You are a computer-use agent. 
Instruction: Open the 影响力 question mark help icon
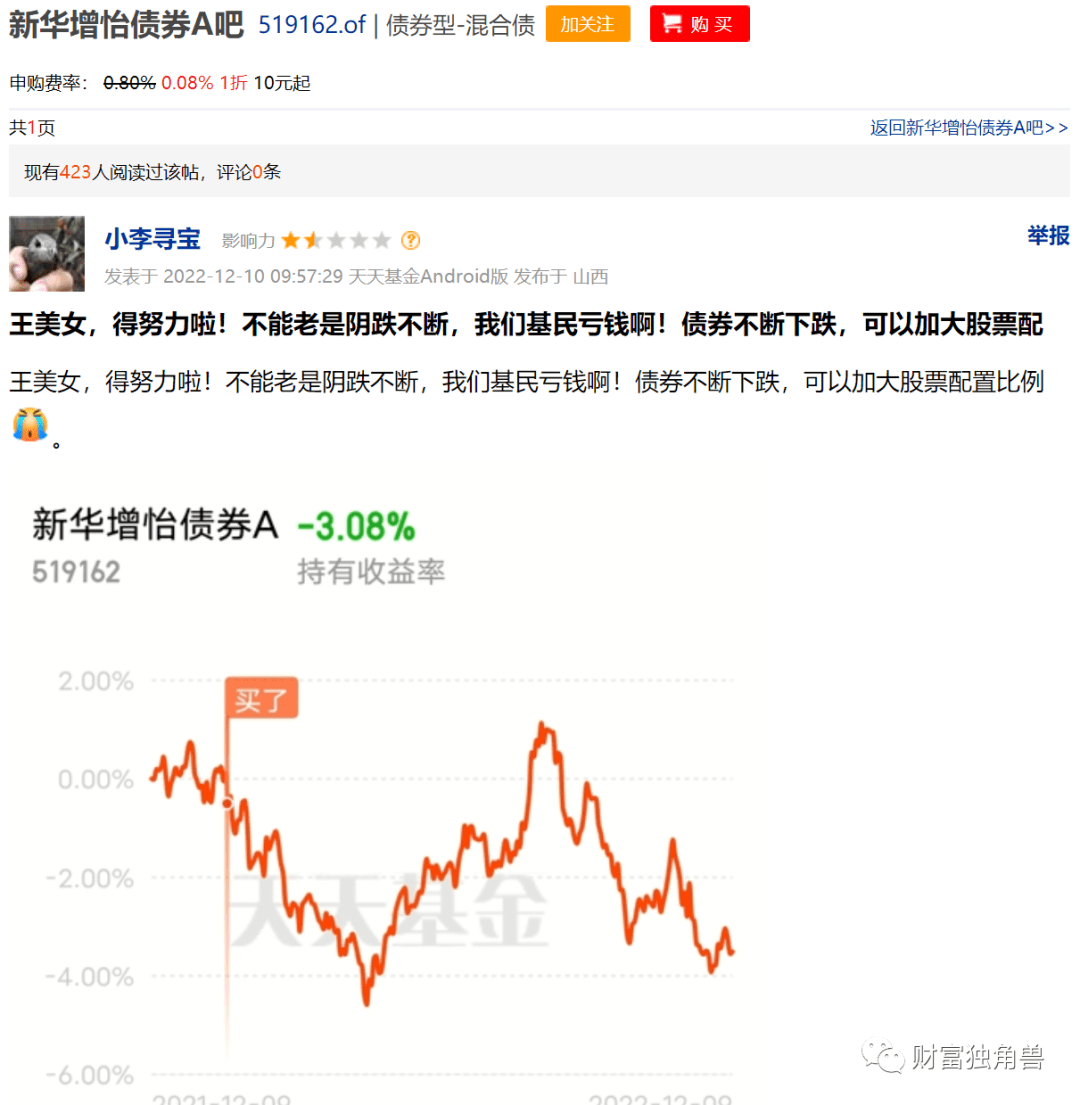[x=410, y=240]
